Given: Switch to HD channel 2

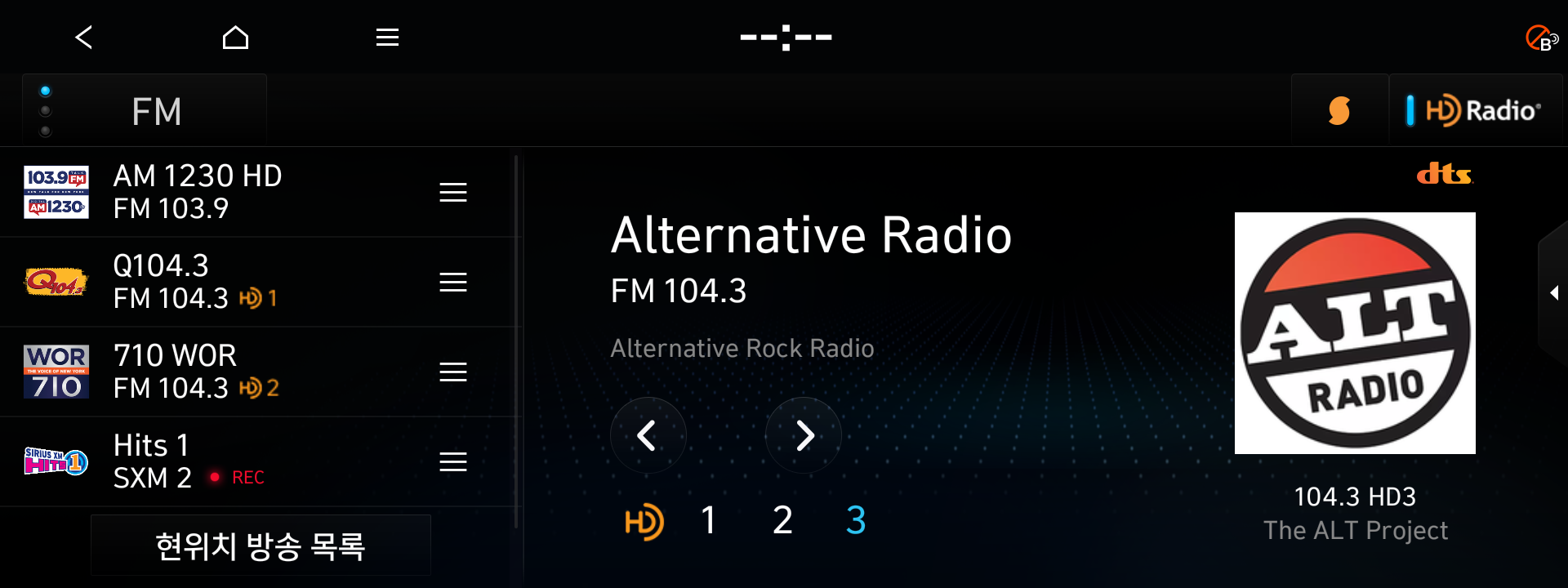Looking at the screenshot, I should click(x=782, y=520).
